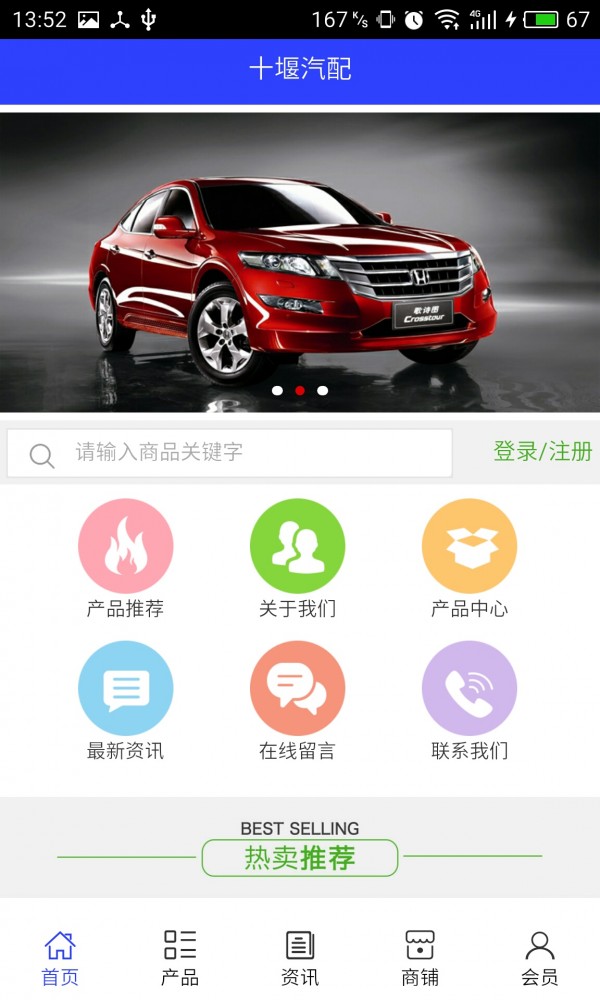Switch to the 商铺 shops tab
Screen dimensions: 600x1000
420,957
